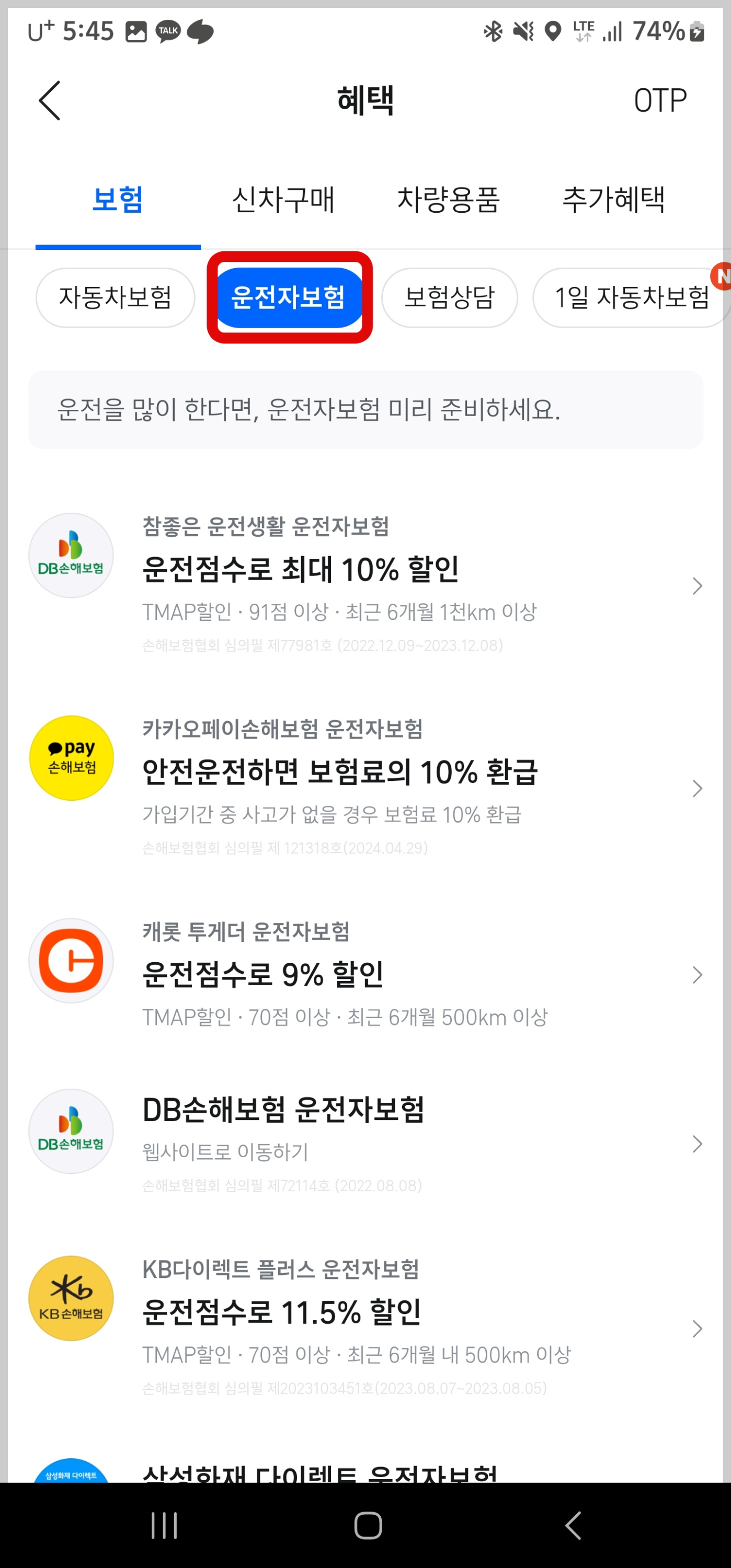Tap the OTP button at top right
Screen dimensions: 731x1568
(660, 100)
